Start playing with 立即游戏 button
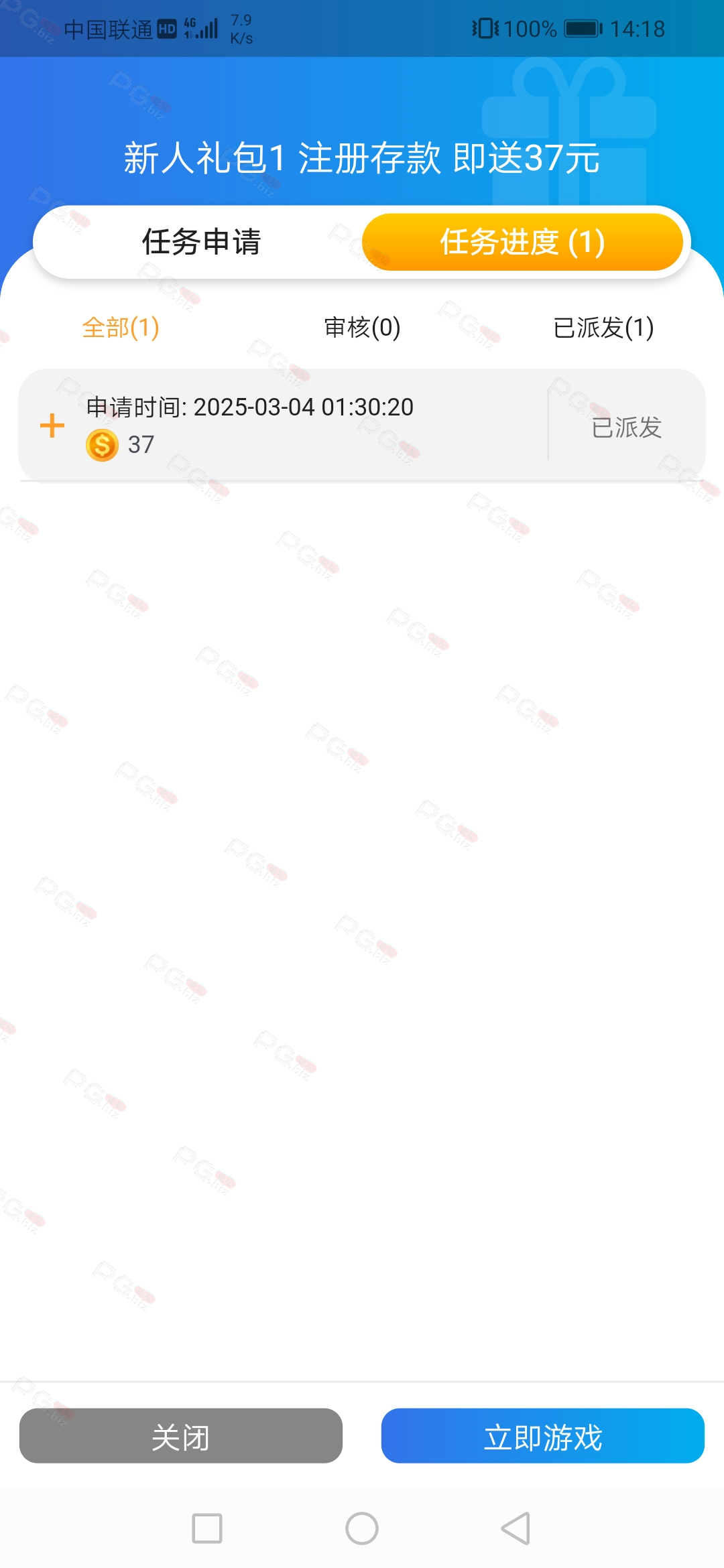Viewport: 724px width, 1568px height. [x=543, y=1436]
